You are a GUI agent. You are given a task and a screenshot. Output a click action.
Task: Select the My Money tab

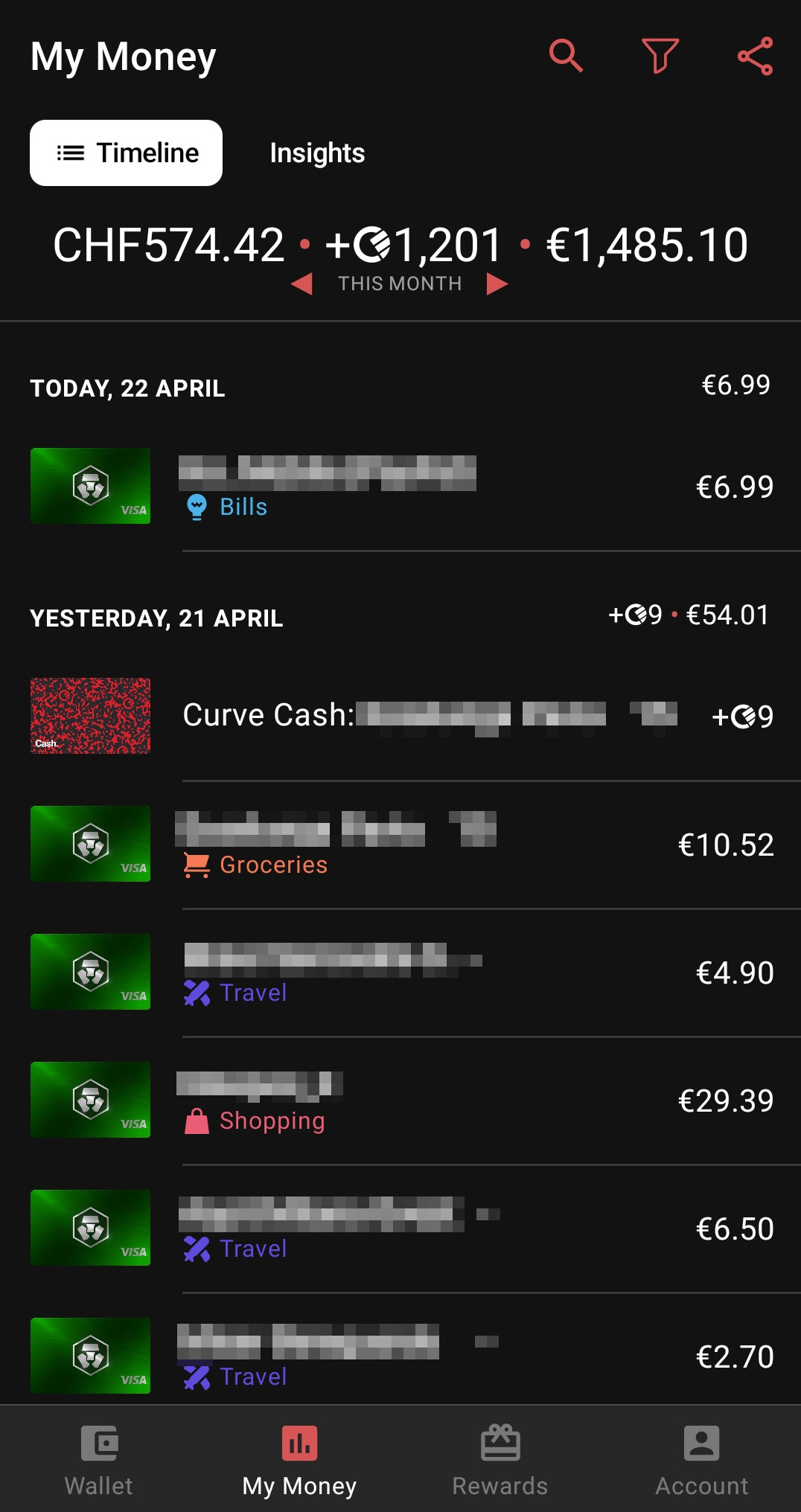299,1459
